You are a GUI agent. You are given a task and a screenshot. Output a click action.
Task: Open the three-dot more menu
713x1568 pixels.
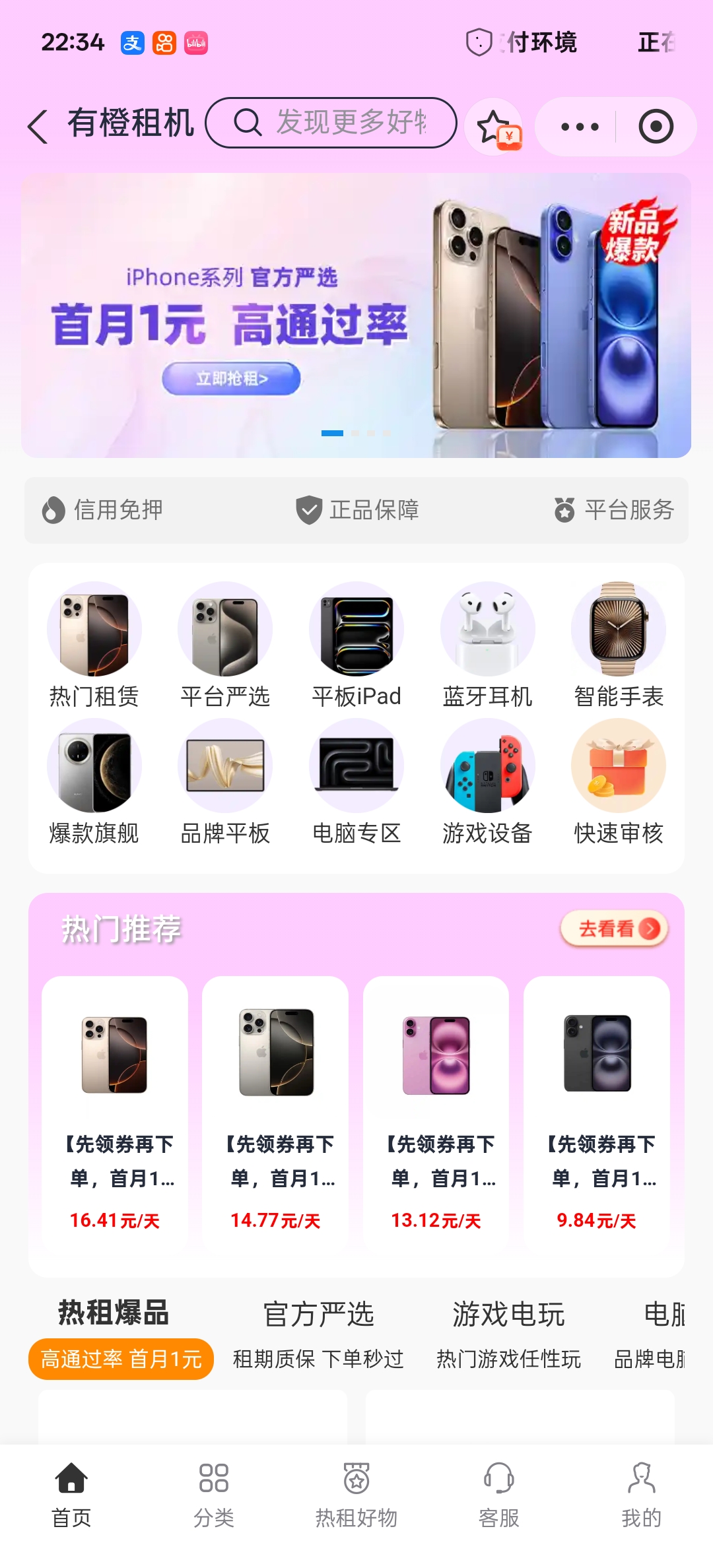pos(579,127)
